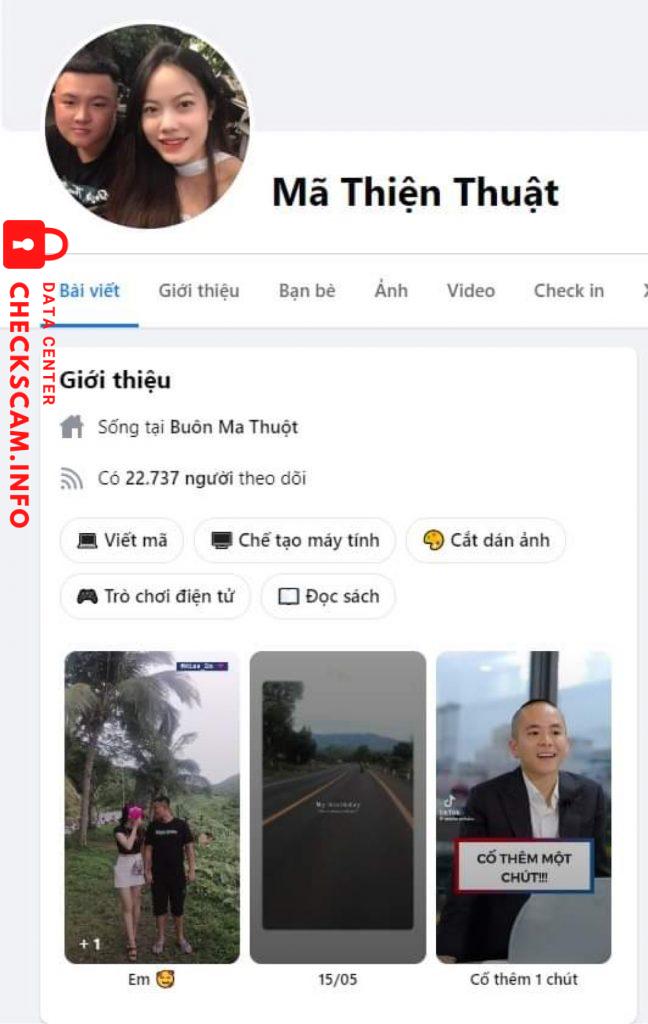Open the Trò chơi điện tử chip
Screen dimensions: 648x1024
pos(155,596)
